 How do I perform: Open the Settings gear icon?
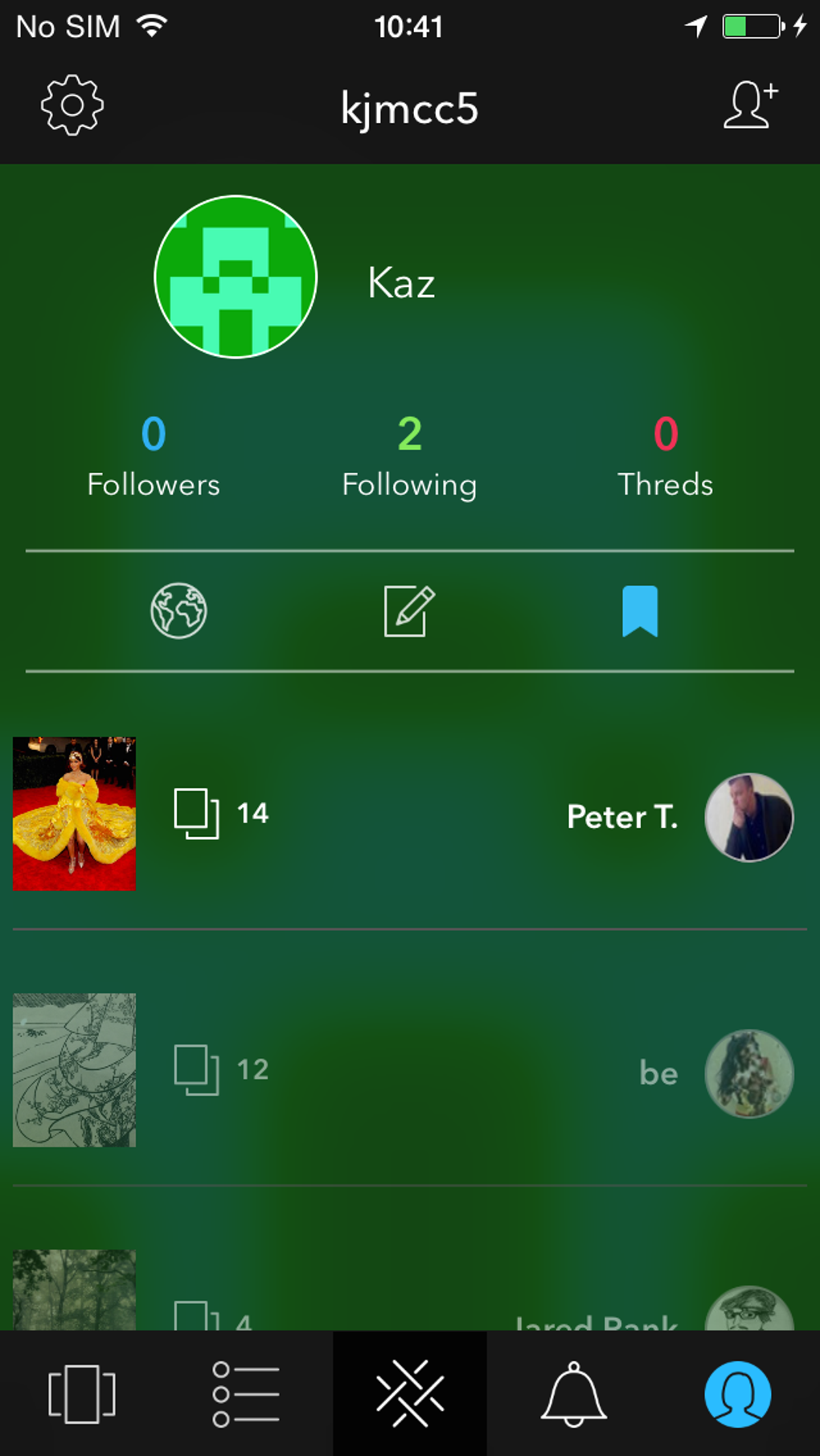point(72,105)
